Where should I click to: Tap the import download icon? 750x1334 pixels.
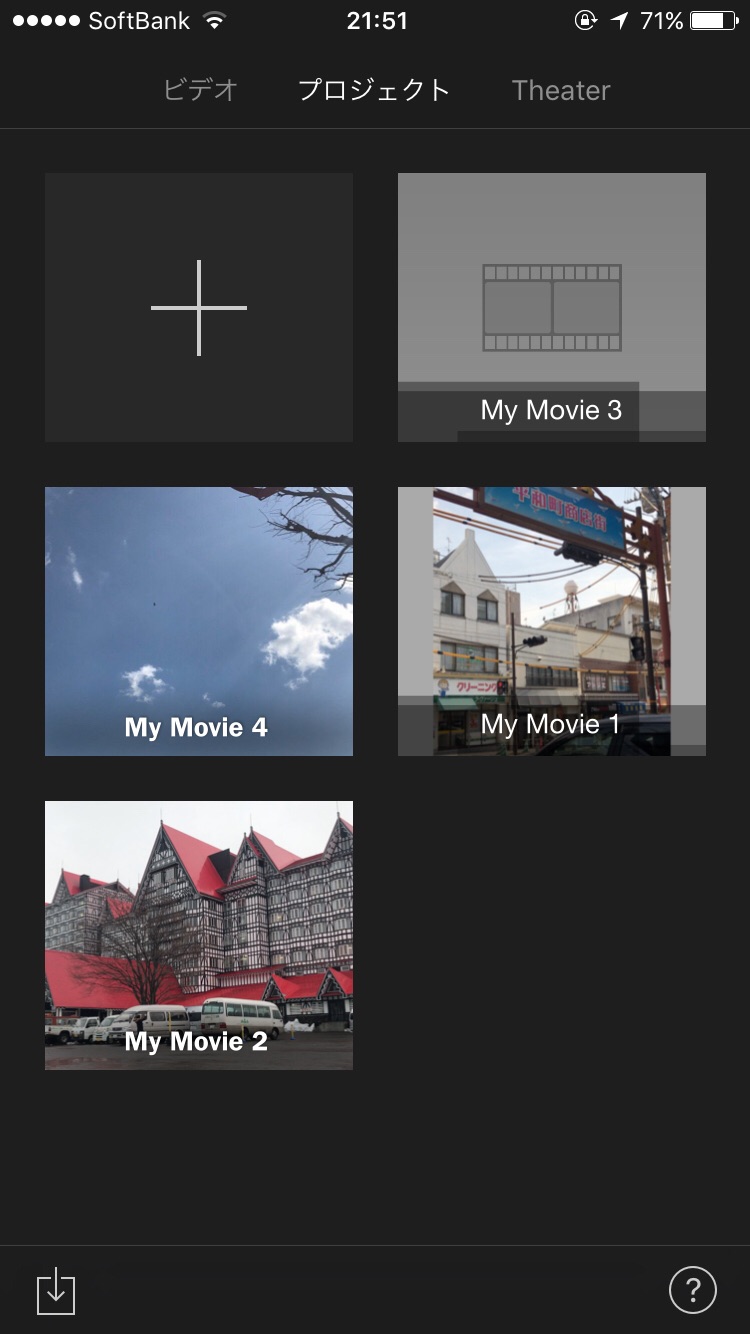point(56,1290)
